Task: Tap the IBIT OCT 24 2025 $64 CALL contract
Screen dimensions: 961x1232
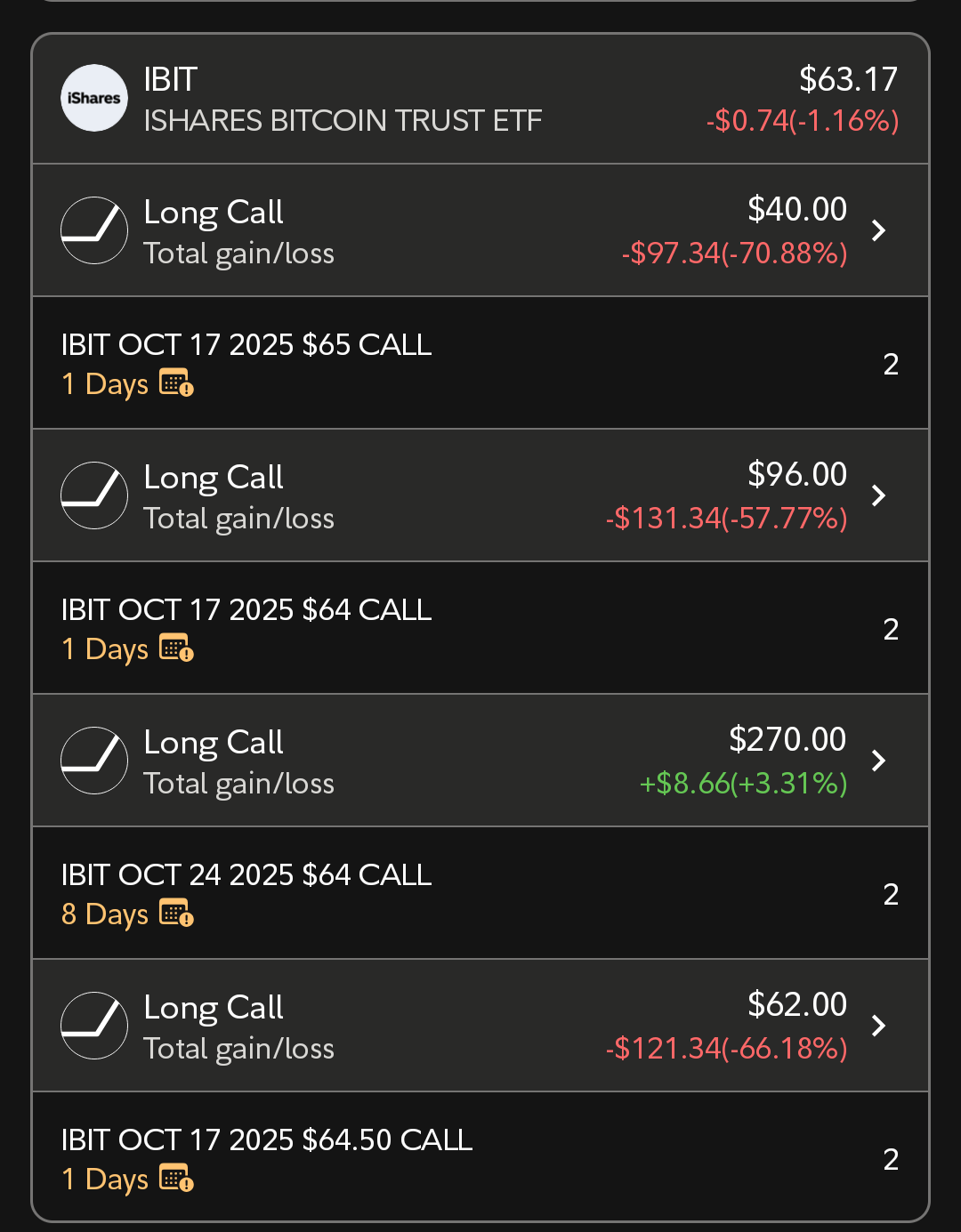Action: [480, 893]
